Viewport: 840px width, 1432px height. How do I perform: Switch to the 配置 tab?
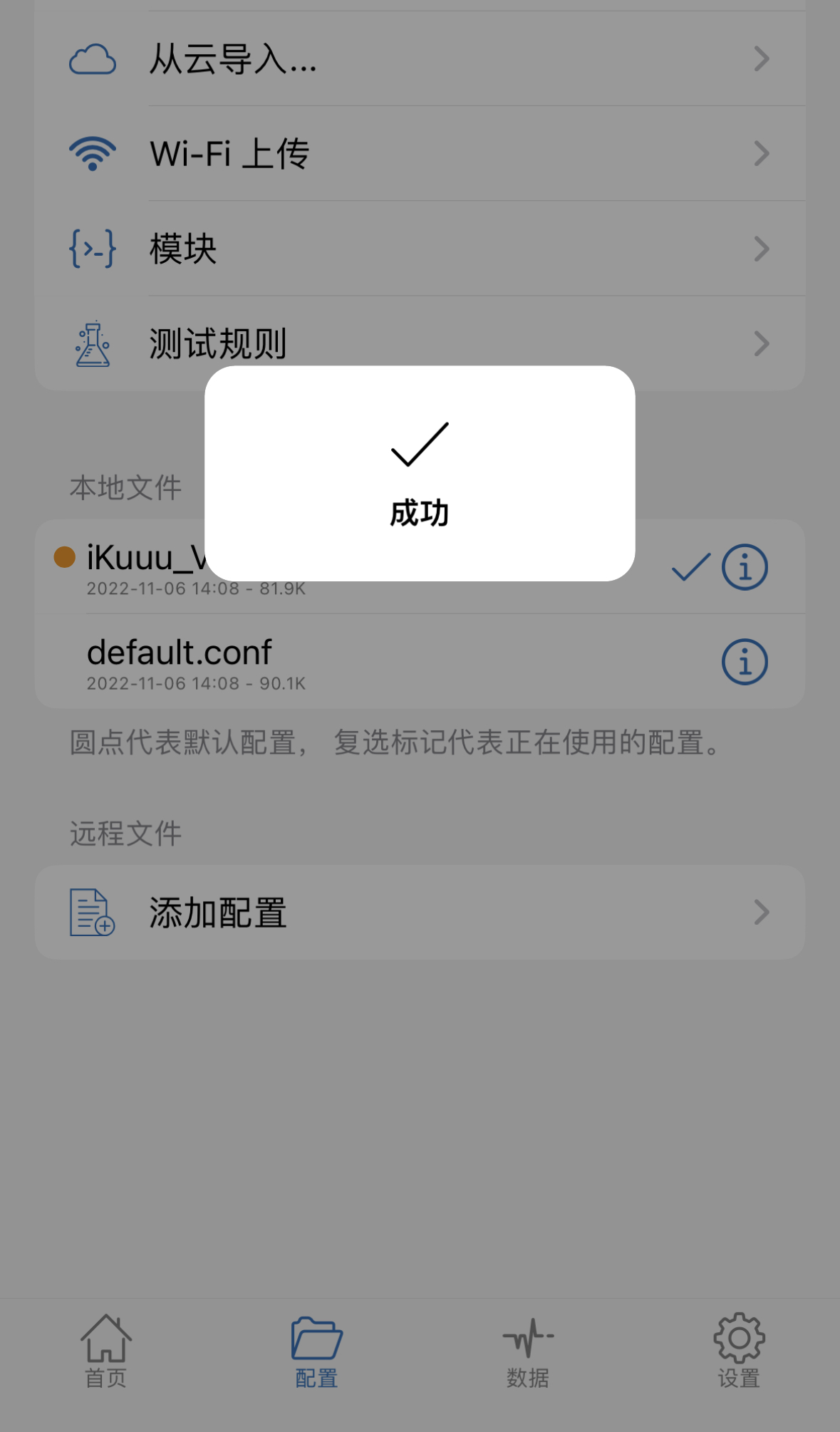(x=316, y=1351)
